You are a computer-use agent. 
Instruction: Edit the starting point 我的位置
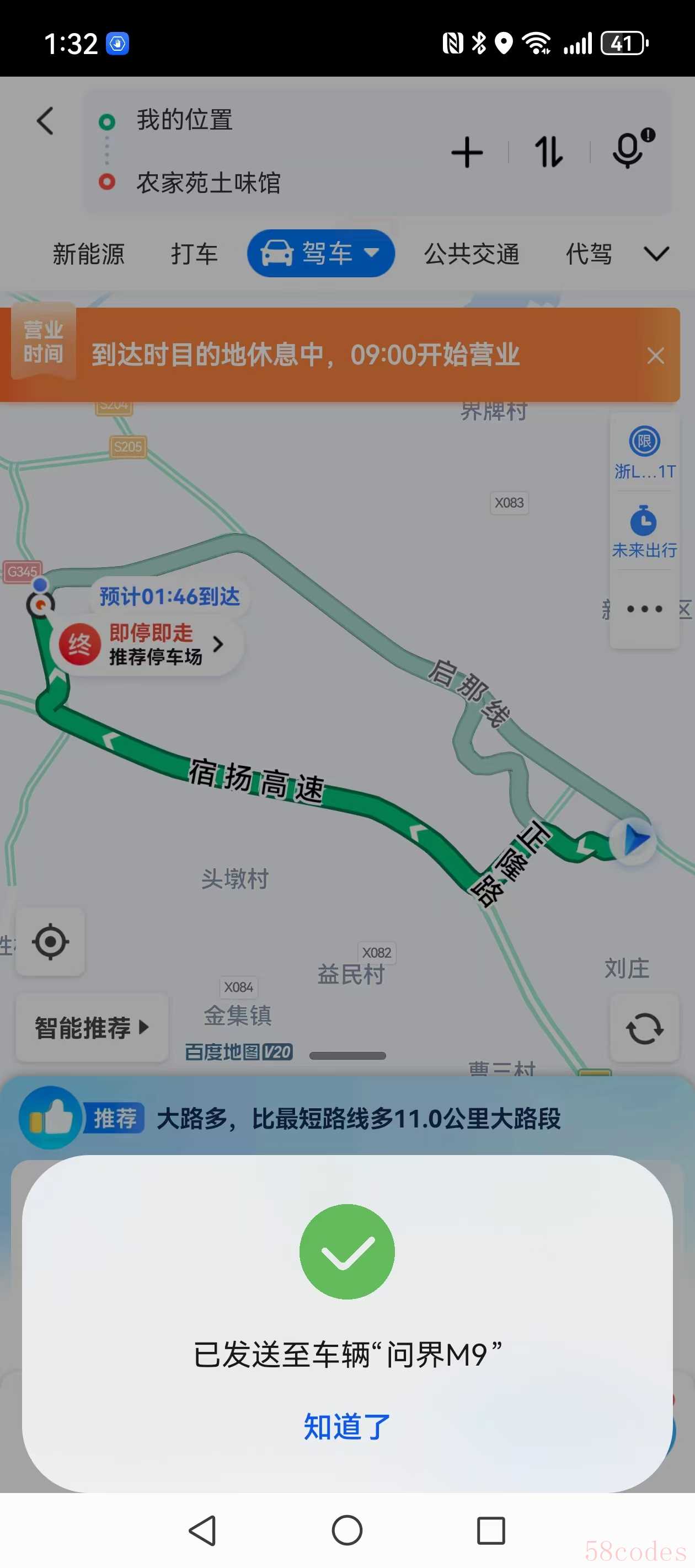tap(185, 120)
